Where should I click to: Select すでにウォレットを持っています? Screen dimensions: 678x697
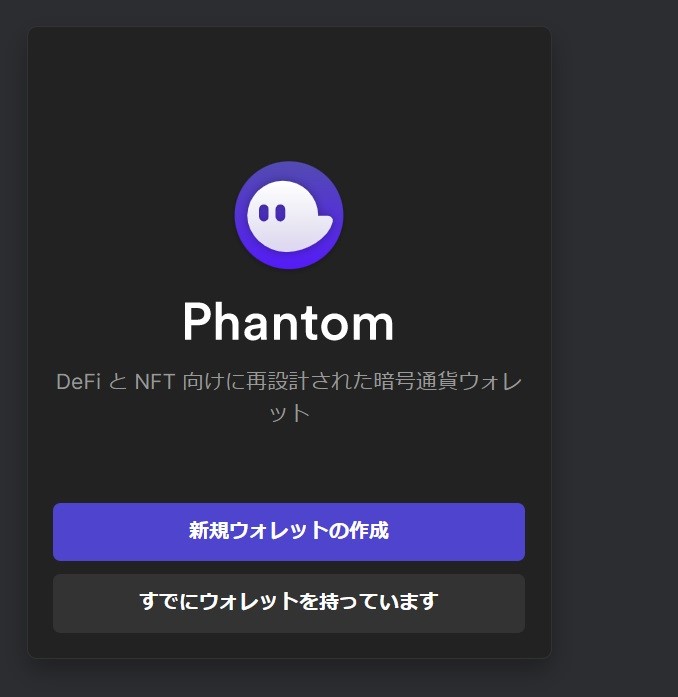tap(288, 602)
